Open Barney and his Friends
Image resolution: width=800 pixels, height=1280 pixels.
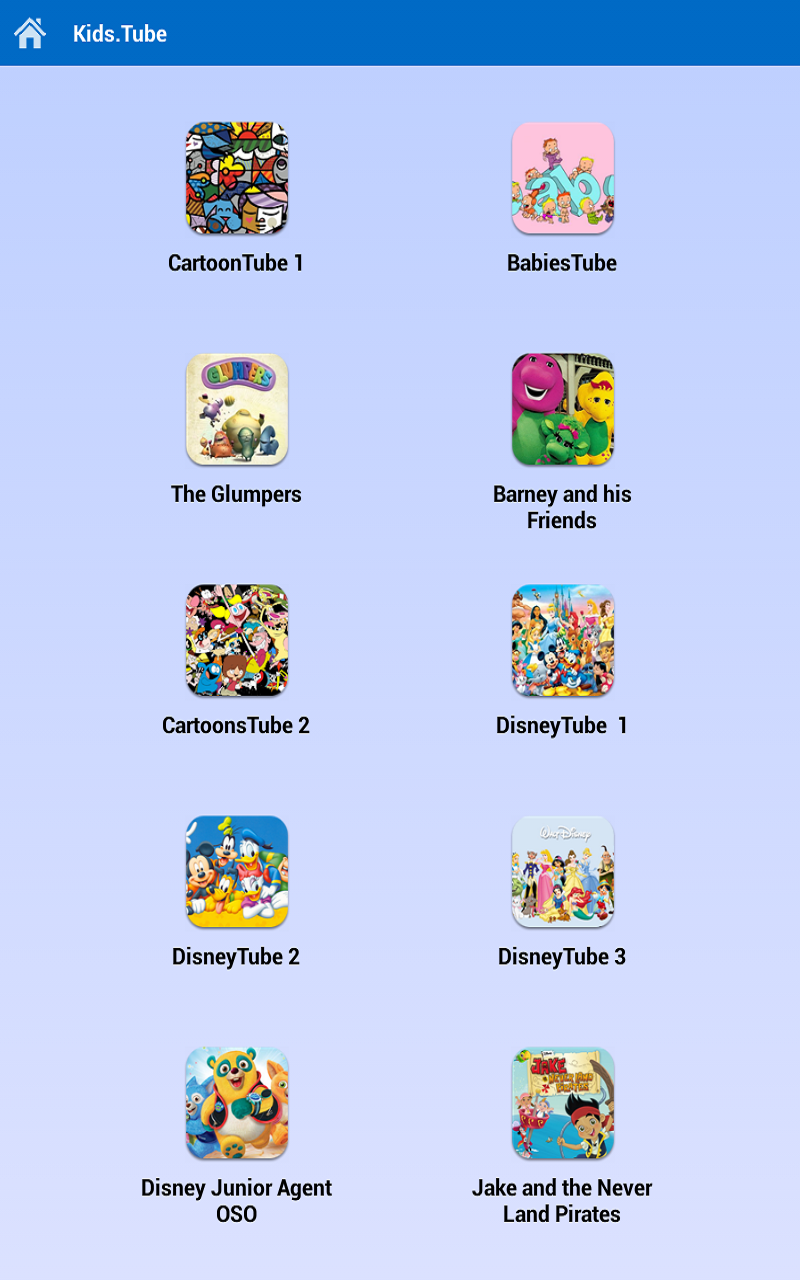tap(562, 409)
